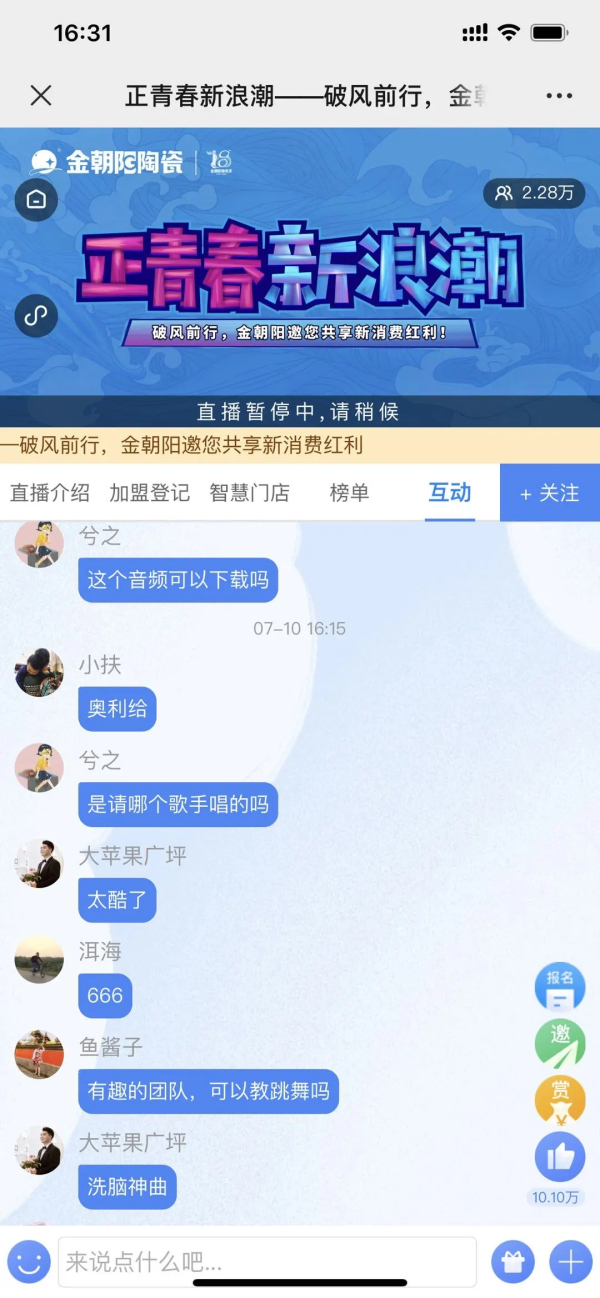Switch to the 直播介绍 tab
Image resolution: width=600 pixels, height=1298 pixels.
(x=50, y=493)
